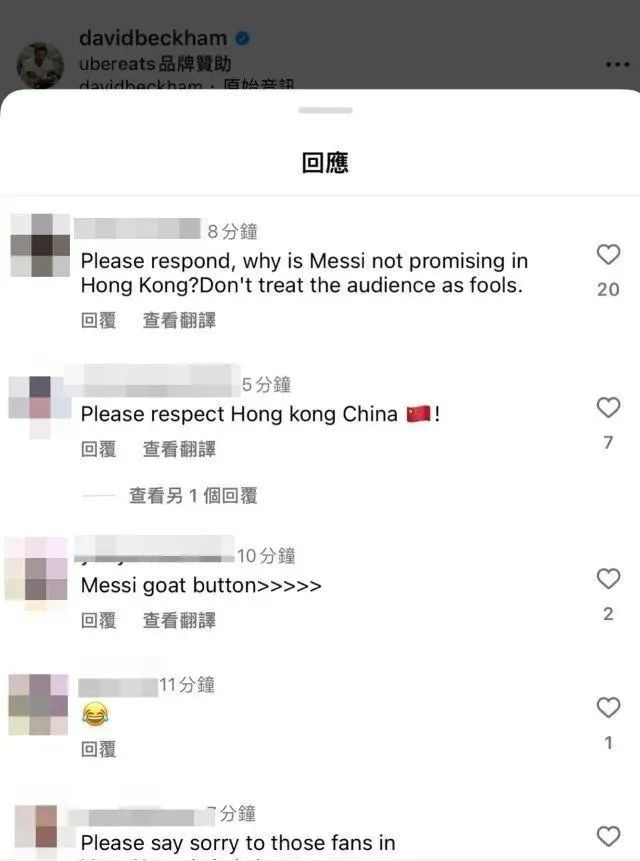Translate the "Please respect Hong kong China" comment
This screenshot has height=861, width=640.
click(179, 449)
